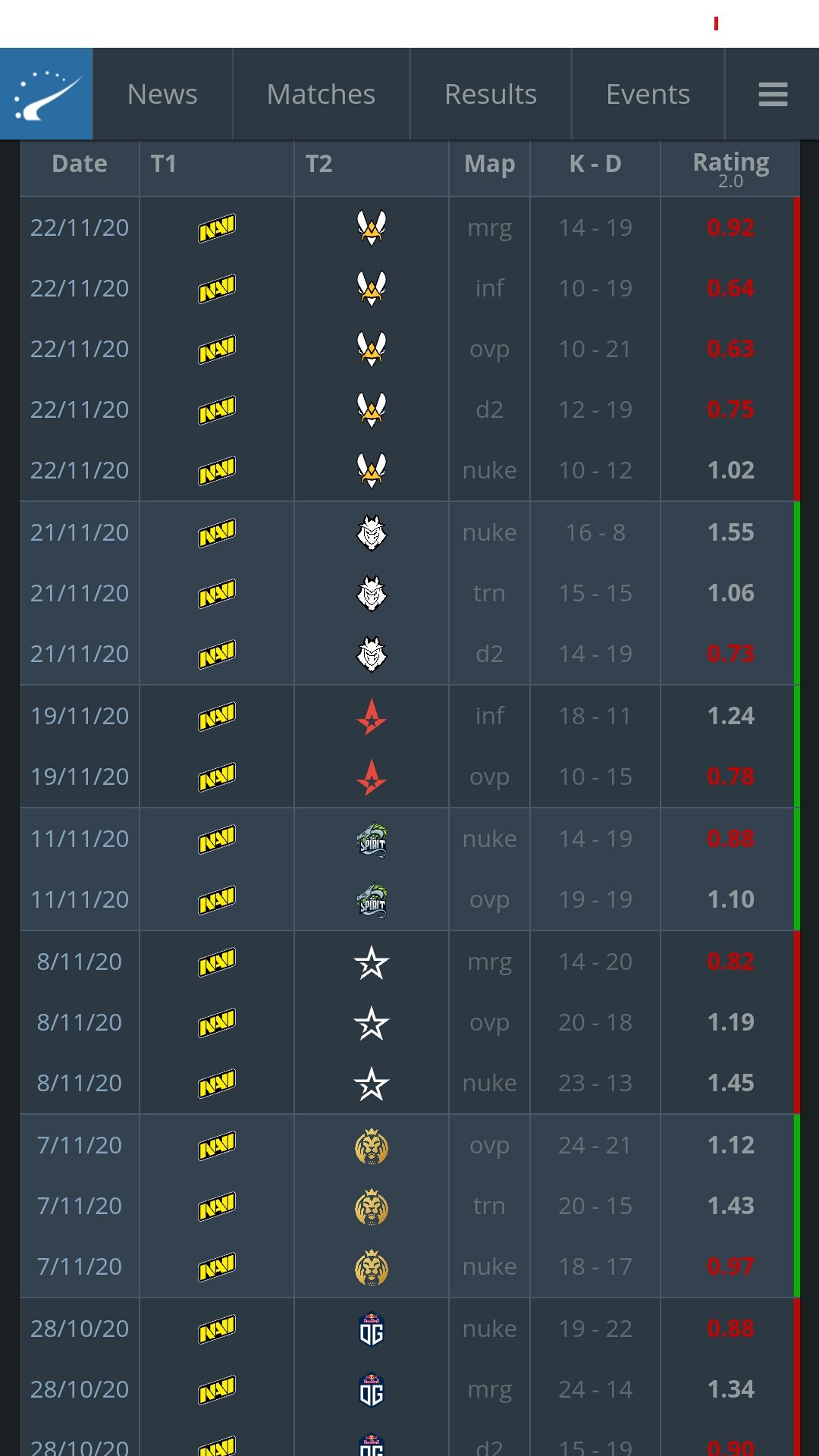This screenshot has height=1456, width=819.
Task: Open the News section
Action: 162,94
